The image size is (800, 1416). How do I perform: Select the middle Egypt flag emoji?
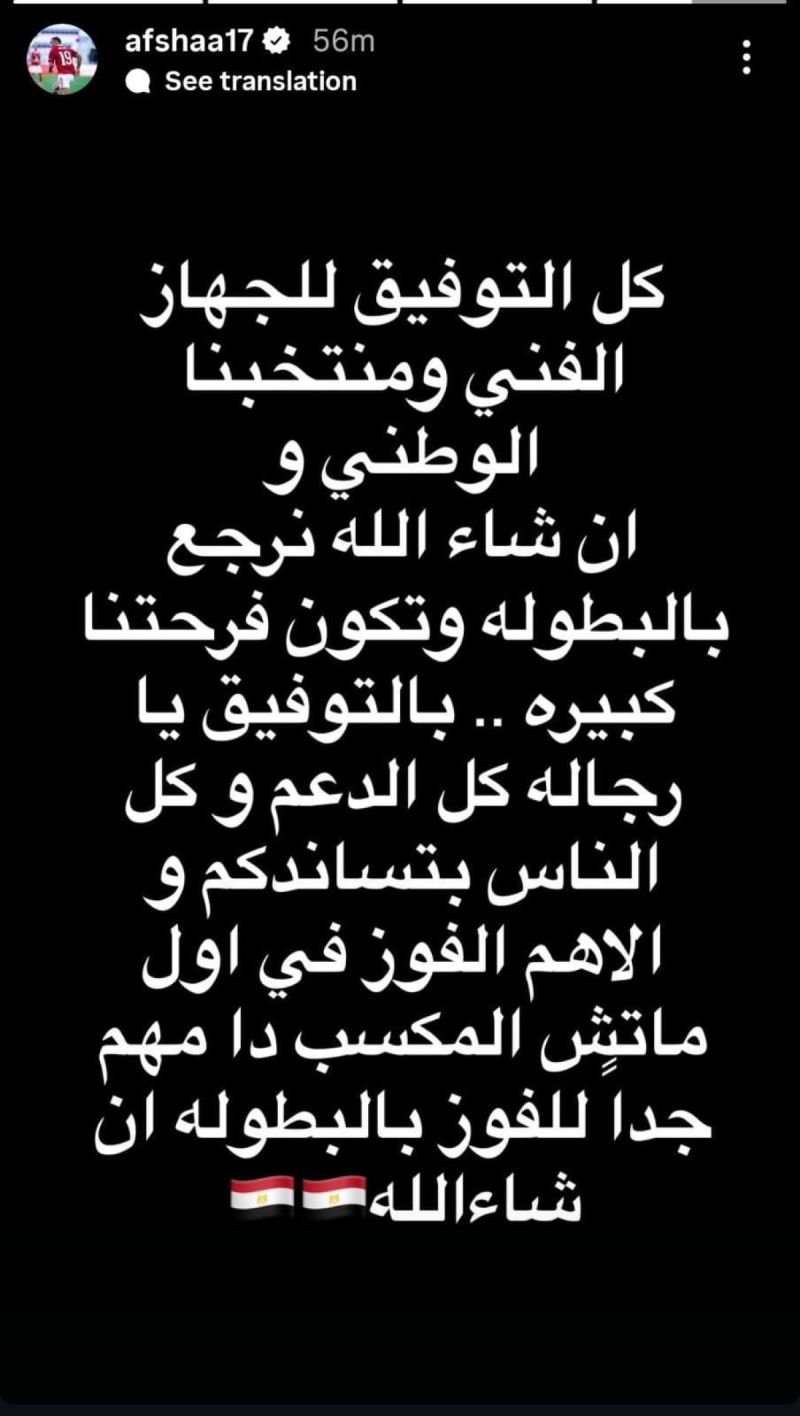(x=297, y=1193)
